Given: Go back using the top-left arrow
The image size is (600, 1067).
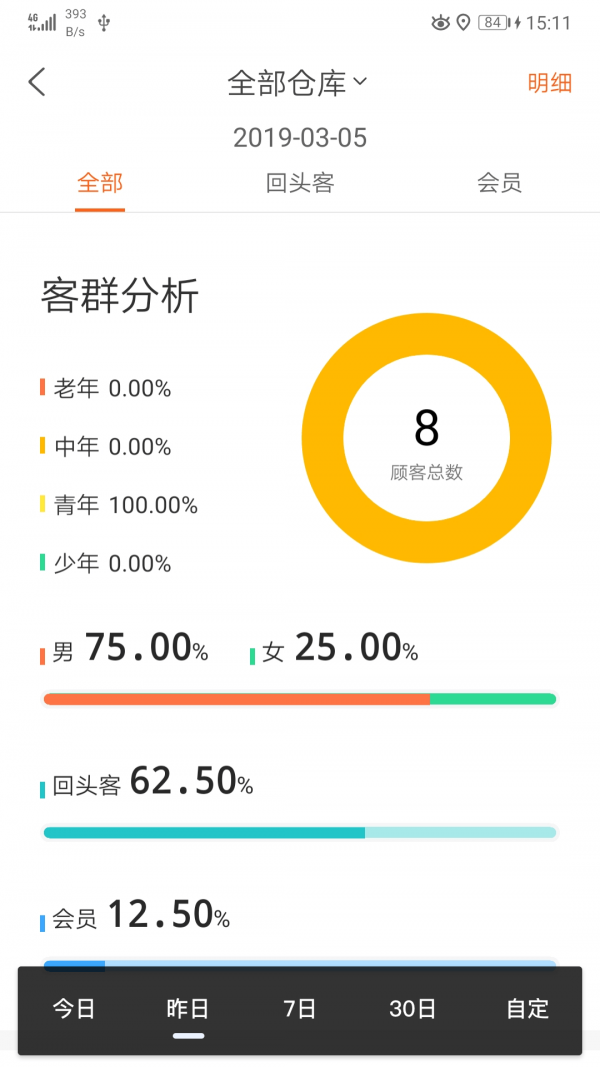Looking at the screenshot, I should coord(37,82).
